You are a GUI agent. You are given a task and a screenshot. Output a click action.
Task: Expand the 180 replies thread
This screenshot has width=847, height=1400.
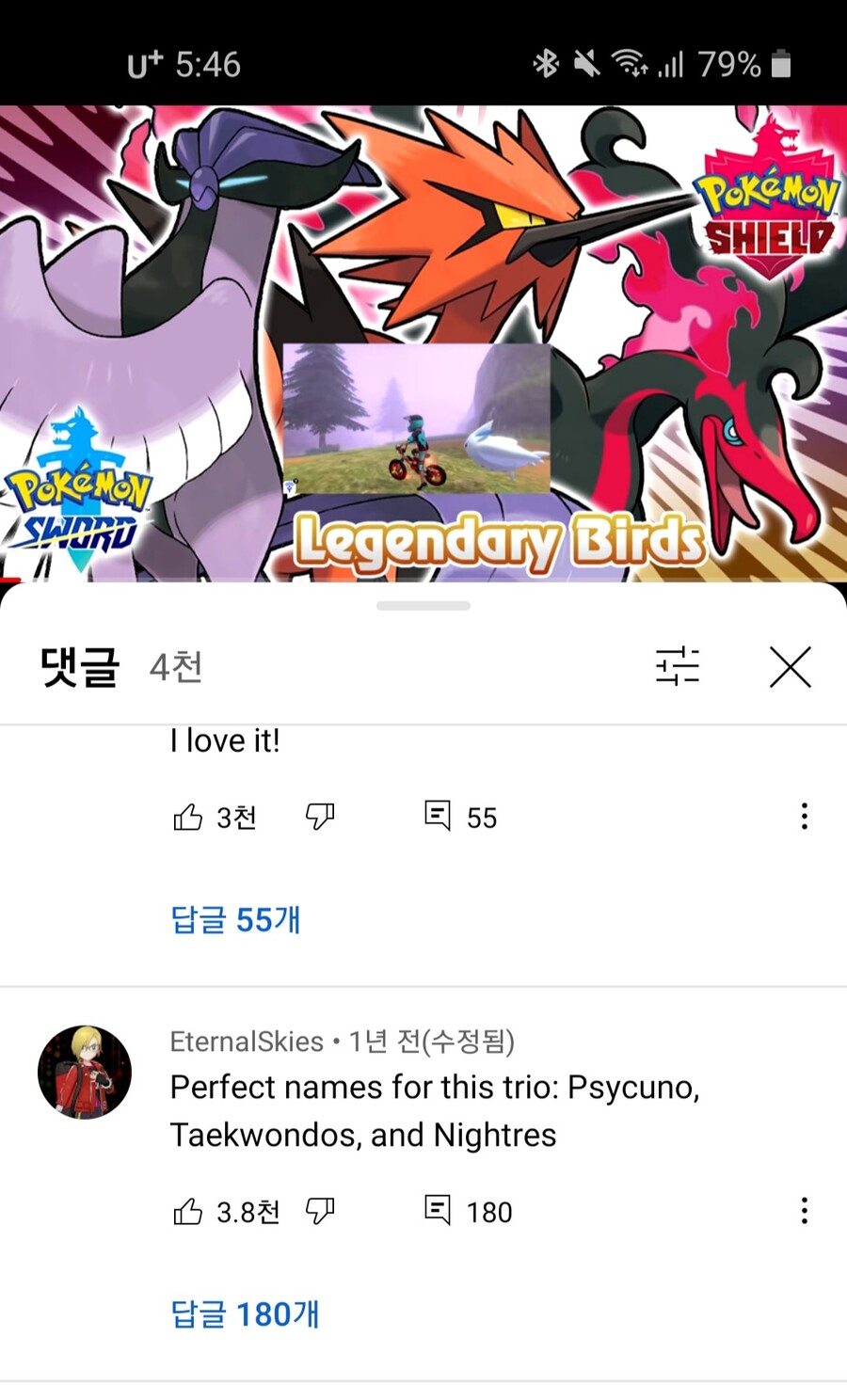coord(245,1313)
